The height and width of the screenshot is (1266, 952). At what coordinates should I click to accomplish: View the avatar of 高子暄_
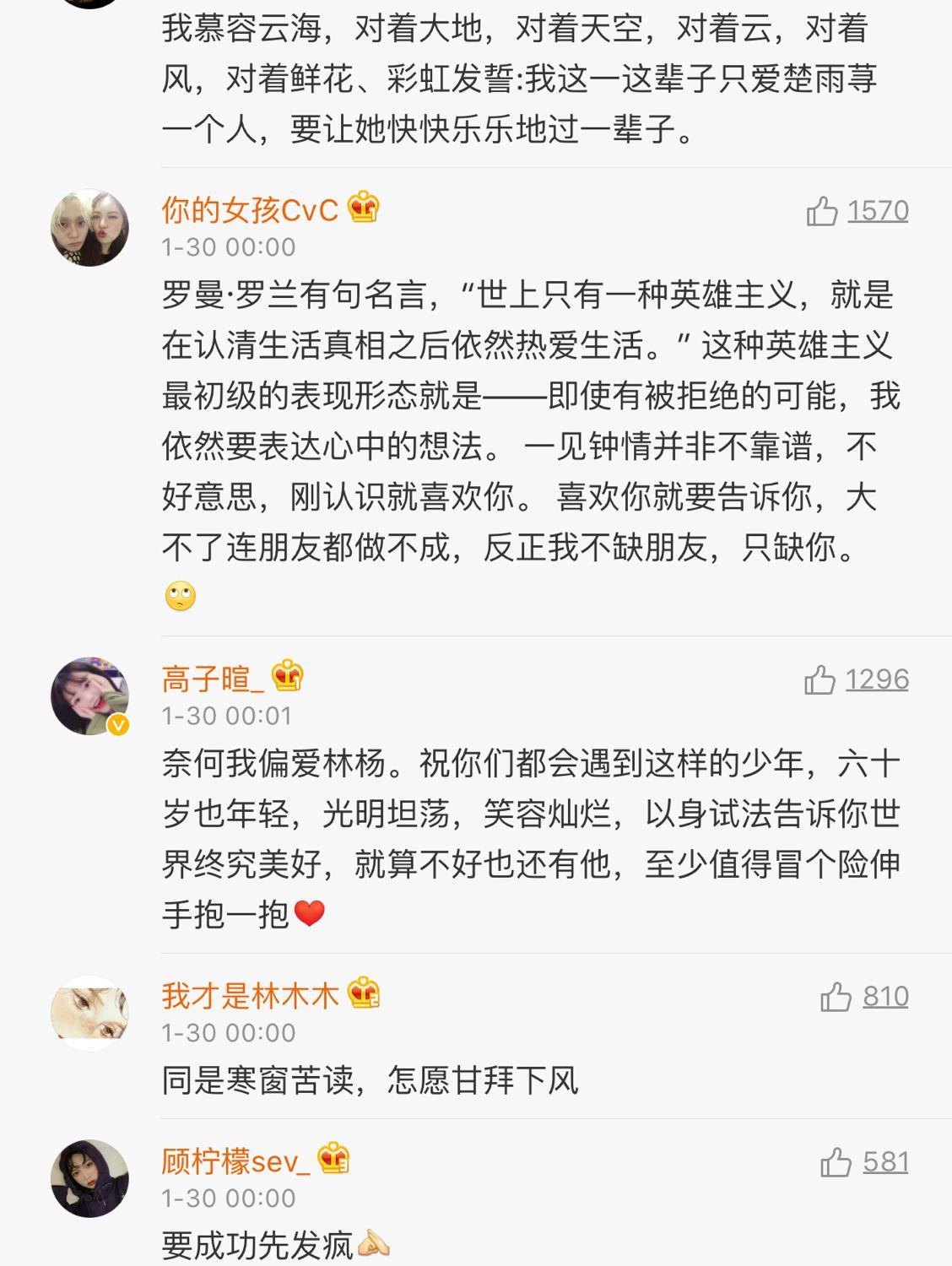(x=90, y=696)
